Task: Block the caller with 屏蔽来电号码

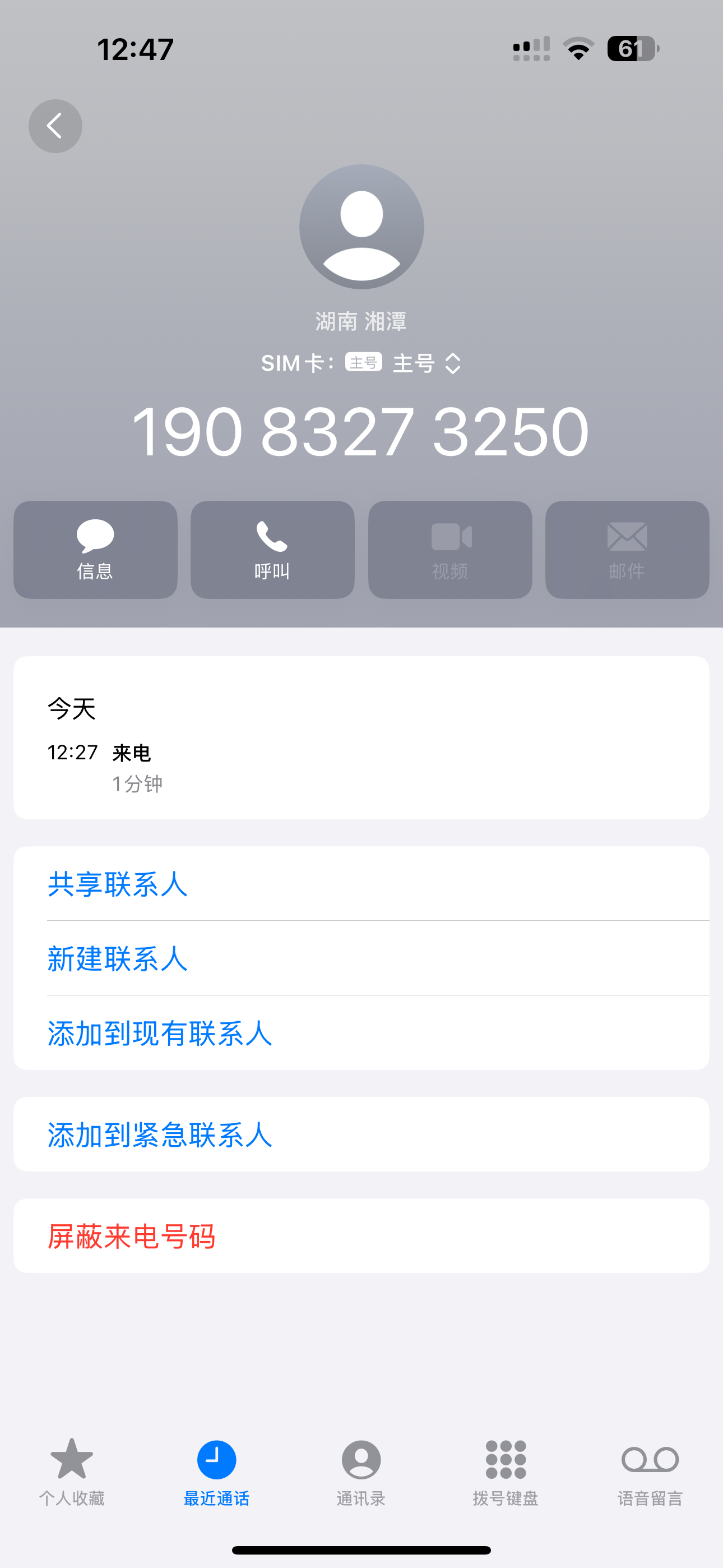Action: (132, 1236)
